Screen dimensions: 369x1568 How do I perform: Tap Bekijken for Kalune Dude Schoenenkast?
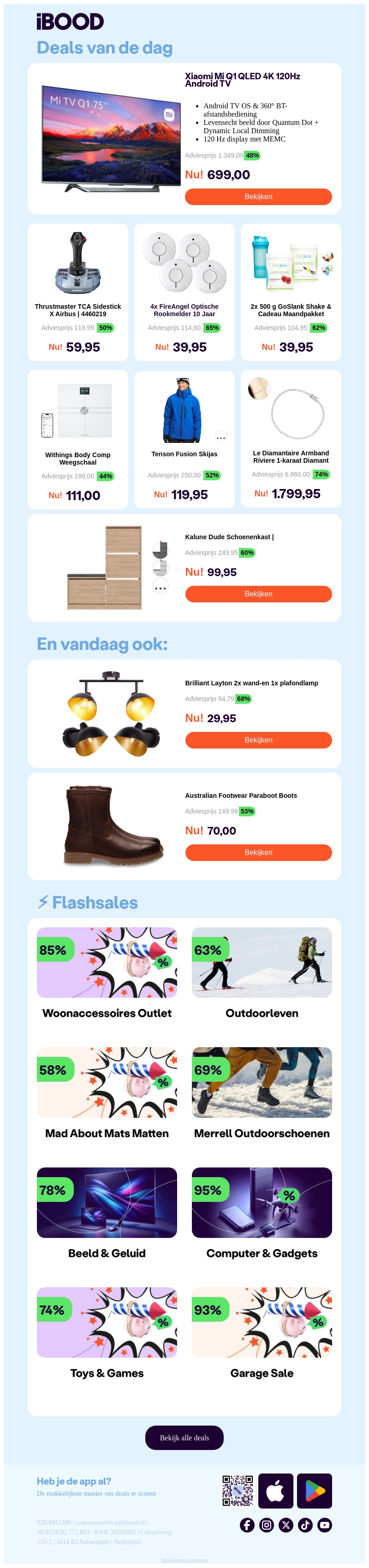[x=258, y=594]
